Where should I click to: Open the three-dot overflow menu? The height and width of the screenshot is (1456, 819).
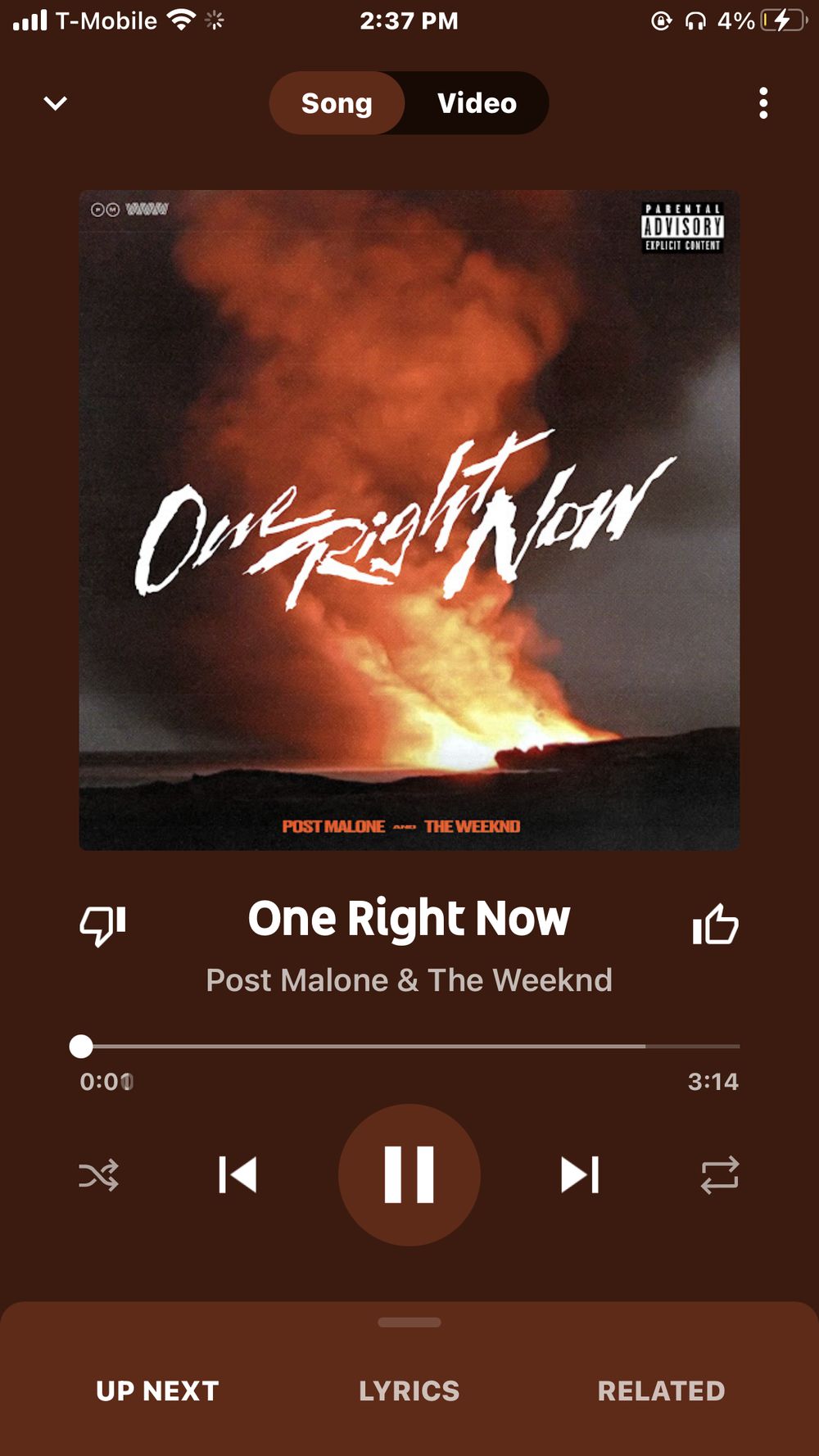point(763,103)
